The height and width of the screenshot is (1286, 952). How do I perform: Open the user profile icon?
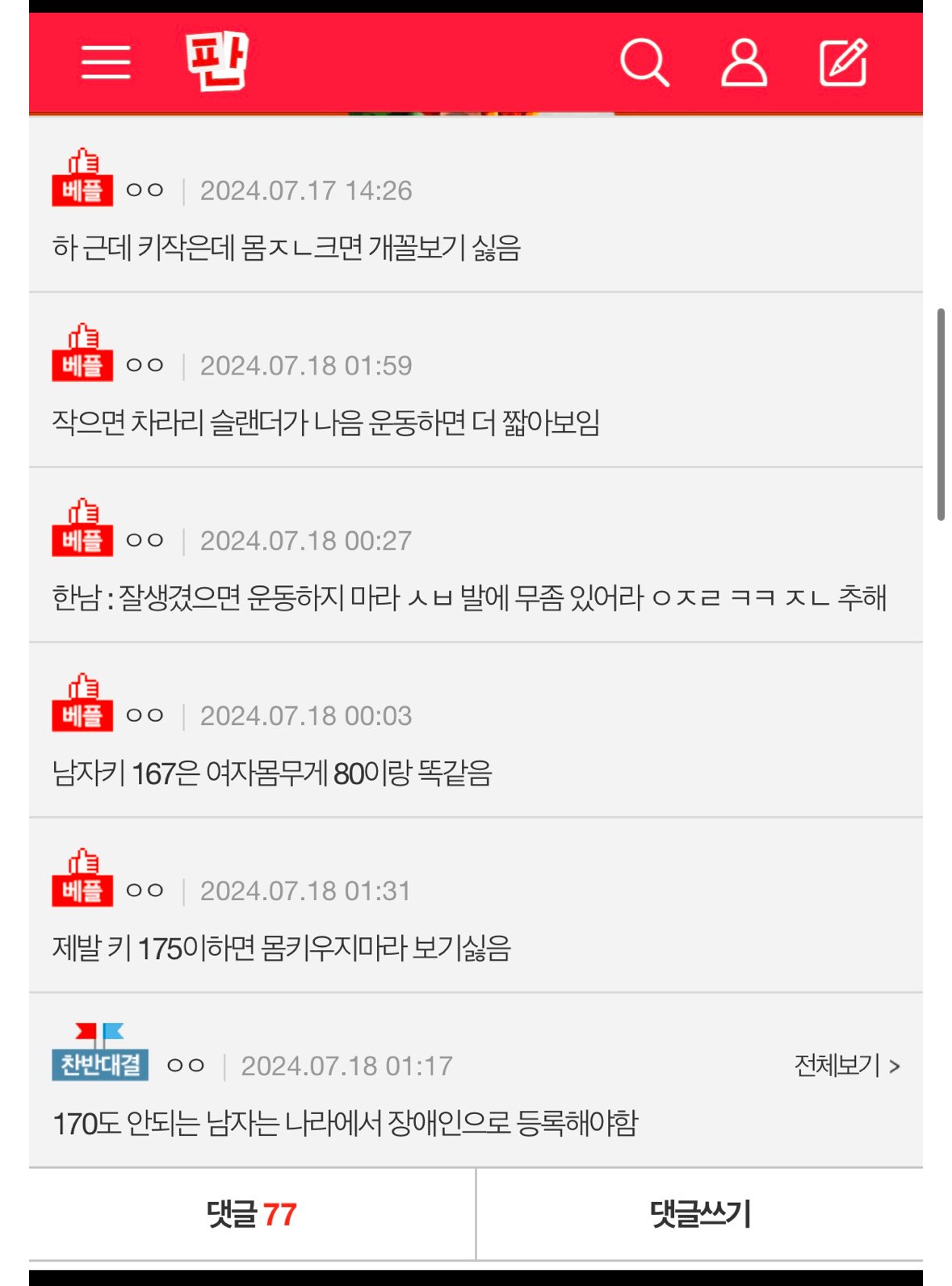click(743, 62)
